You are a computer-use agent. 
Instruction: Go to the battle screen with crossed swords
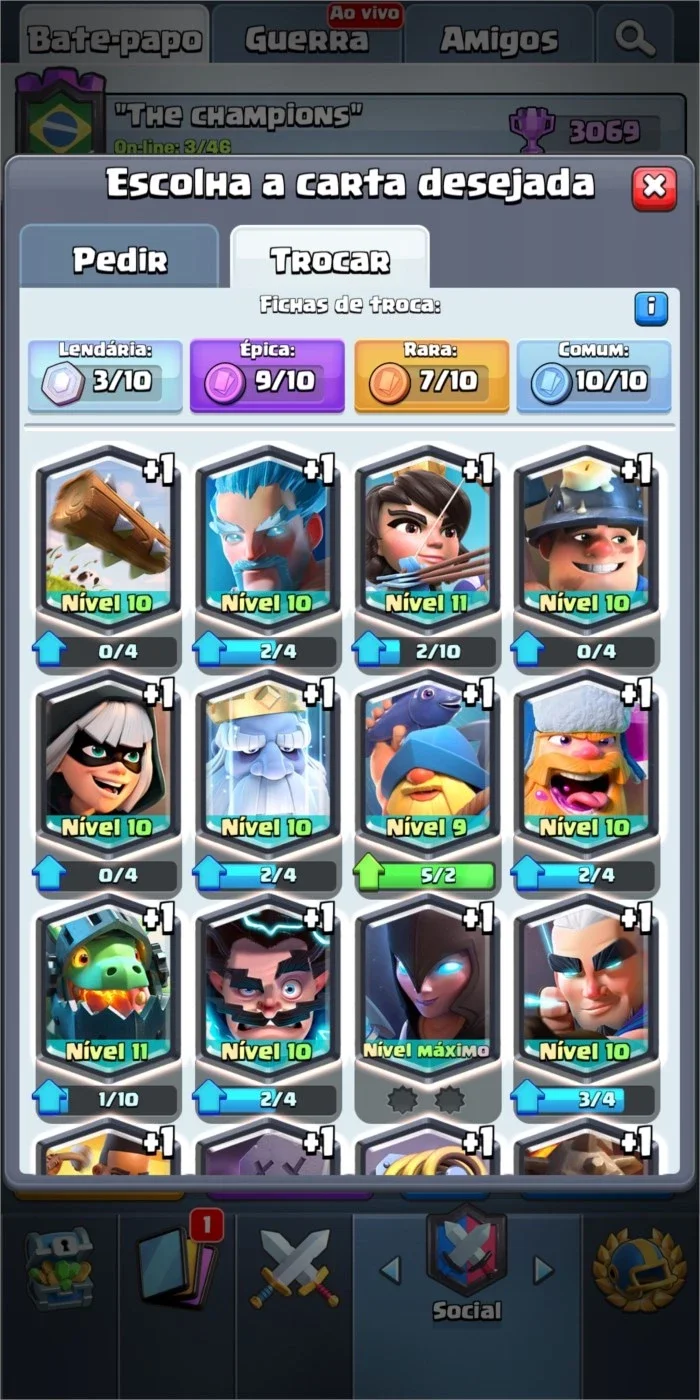click(x=293, y=1267)
